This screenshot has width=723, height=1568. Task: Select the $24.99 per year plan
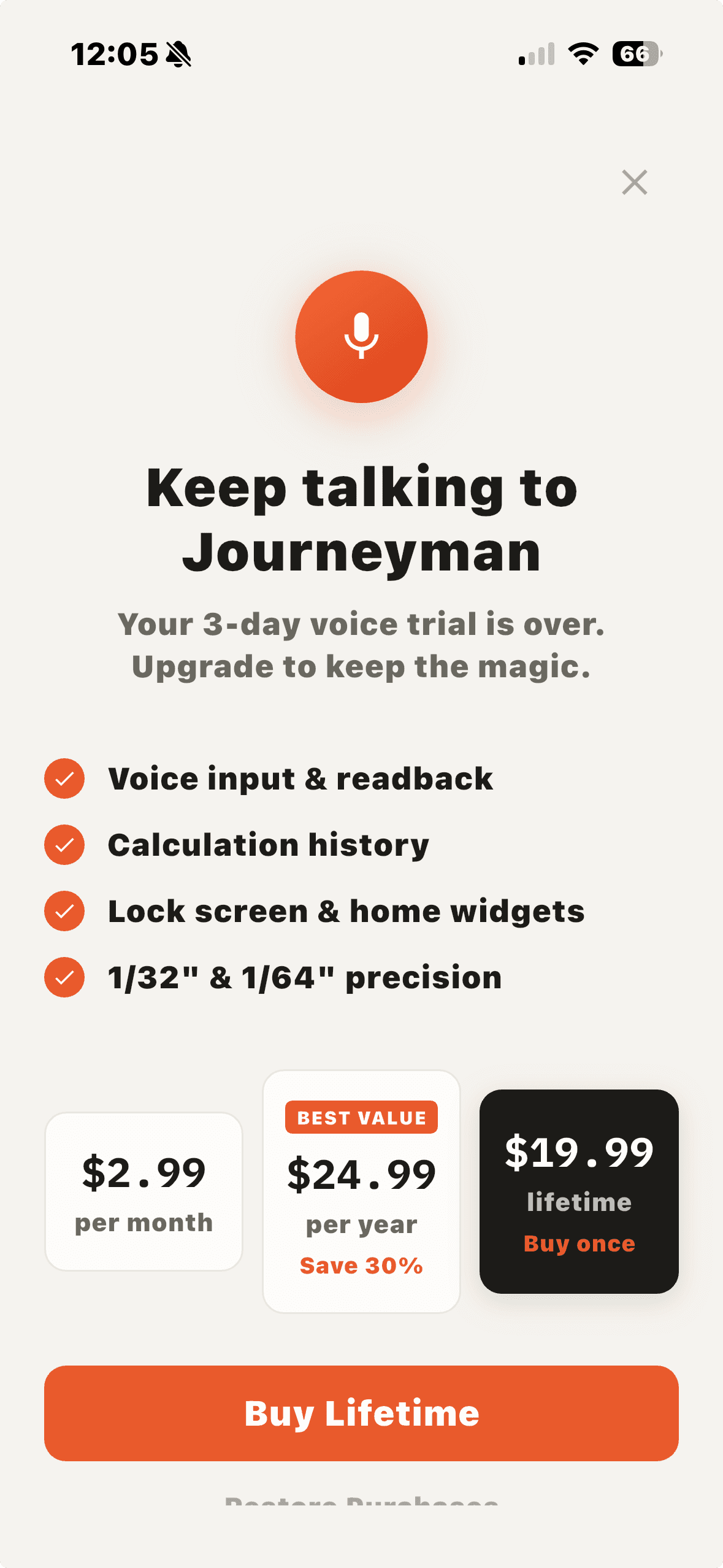click(x=361, y=1190)
